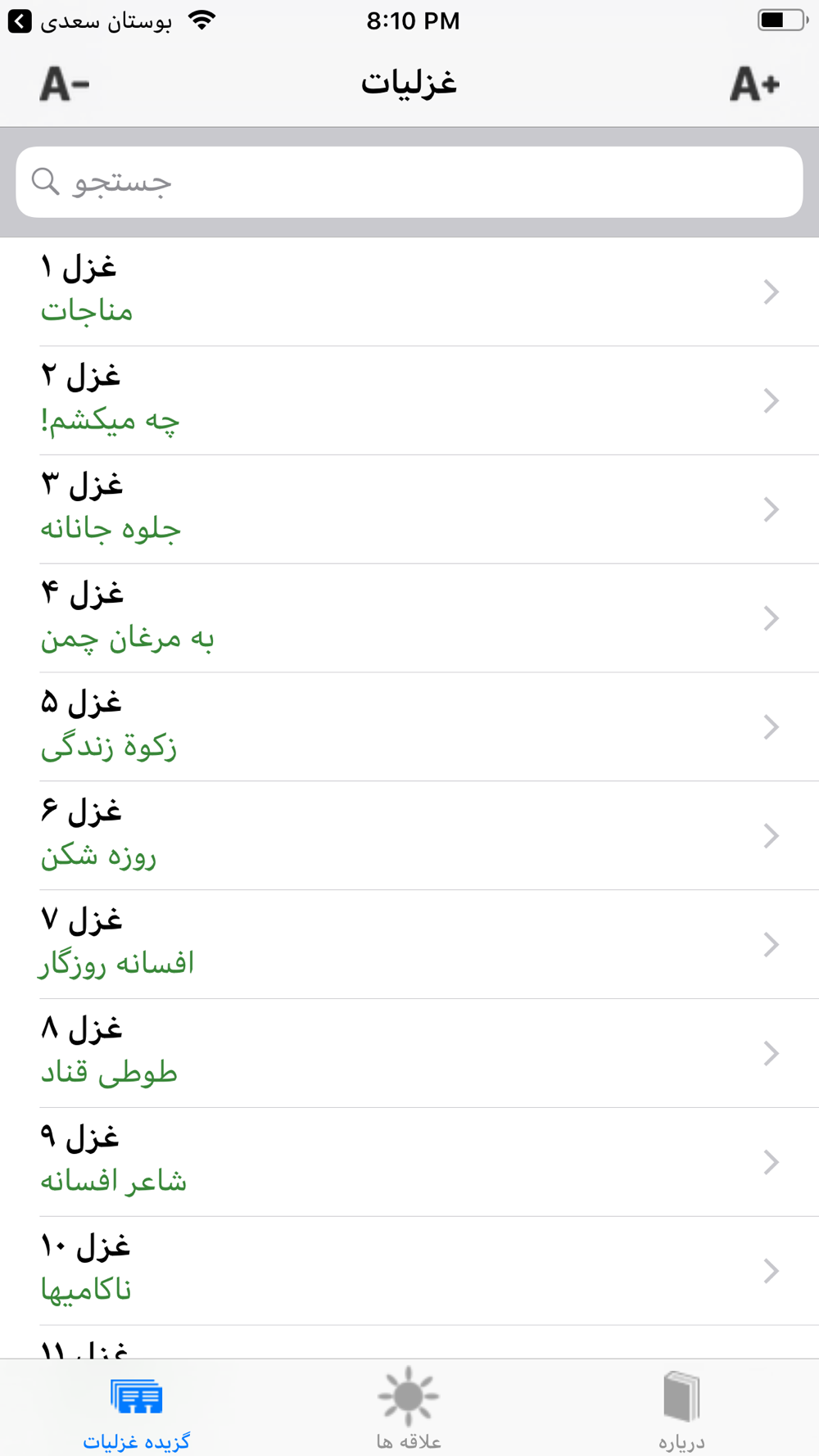Open غزل ۷ افسانه روزگار

click(409, 945)
